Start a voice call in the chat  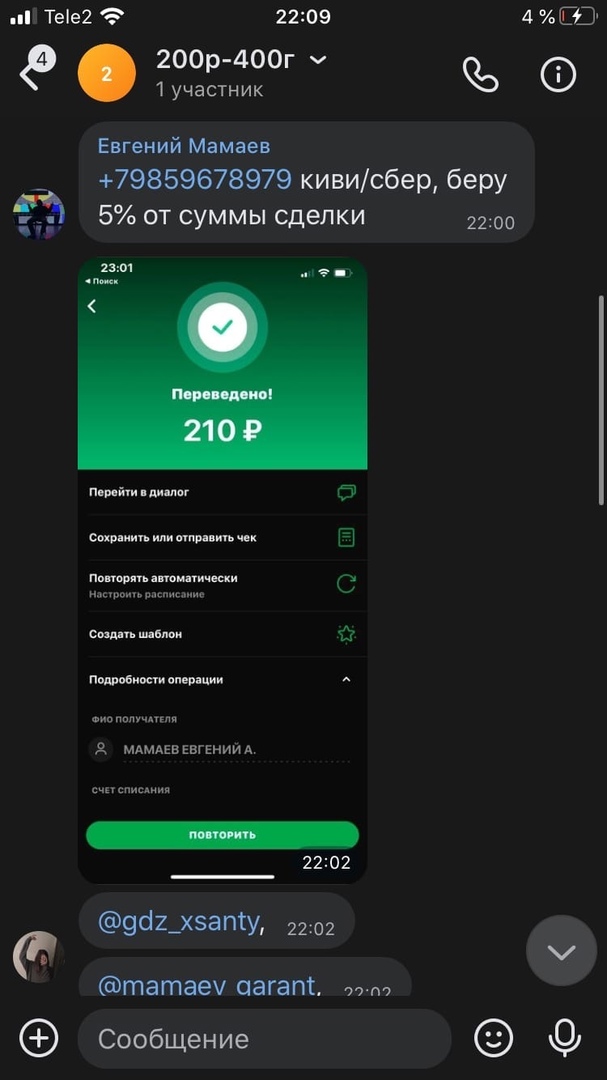[x=480, y=74]
